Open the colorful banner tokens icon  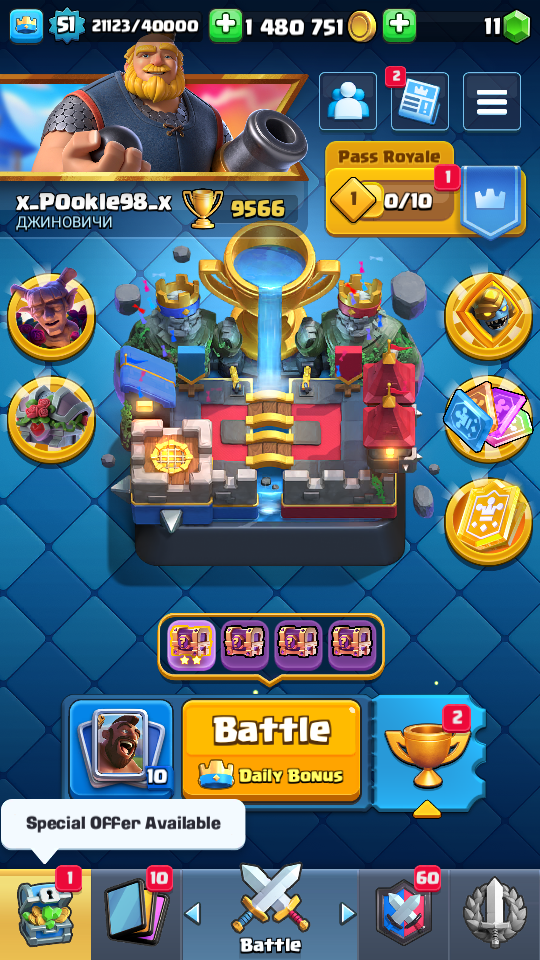coord(489,419)
